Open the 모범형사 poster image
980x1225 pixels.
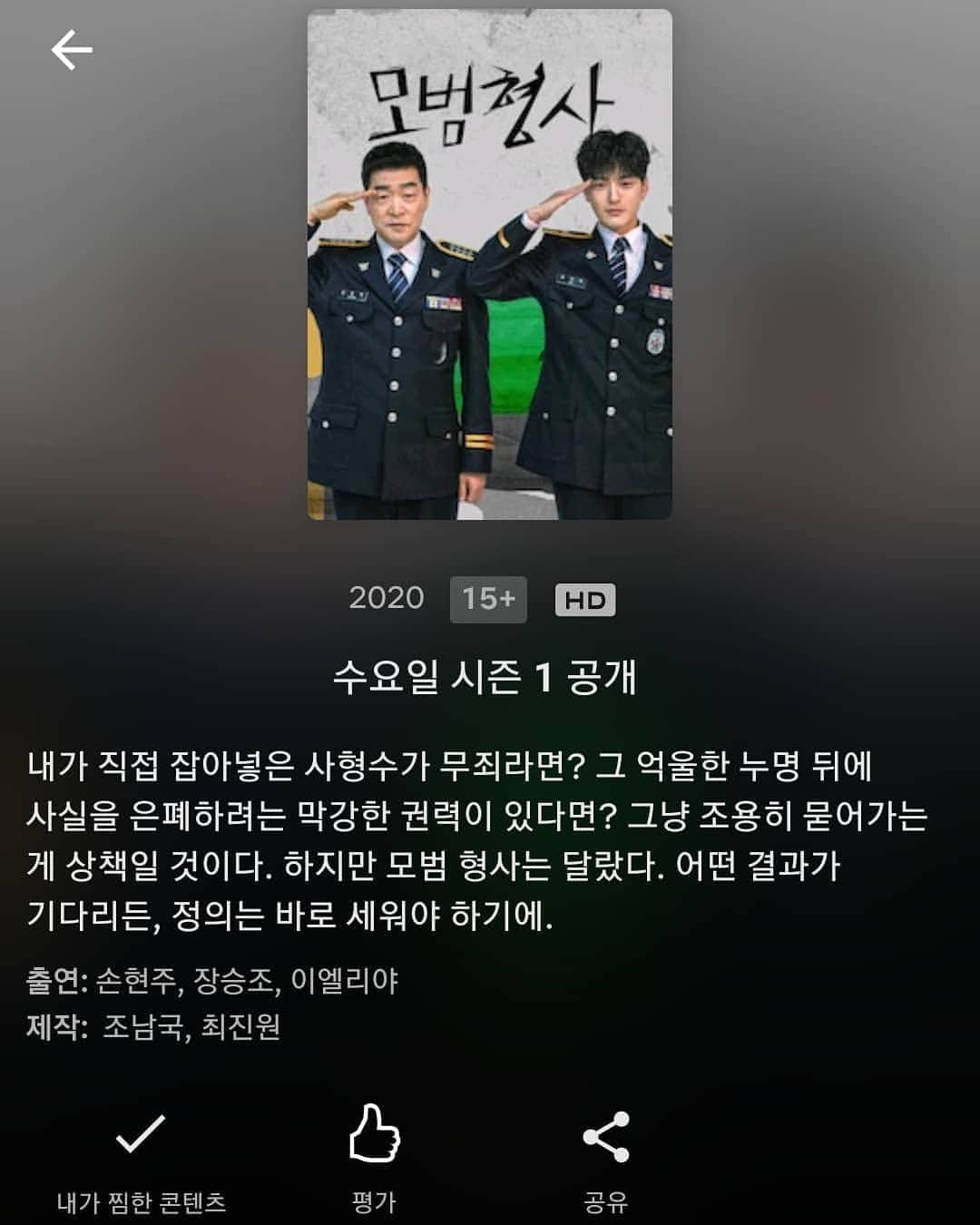click(x=490, y=265)
